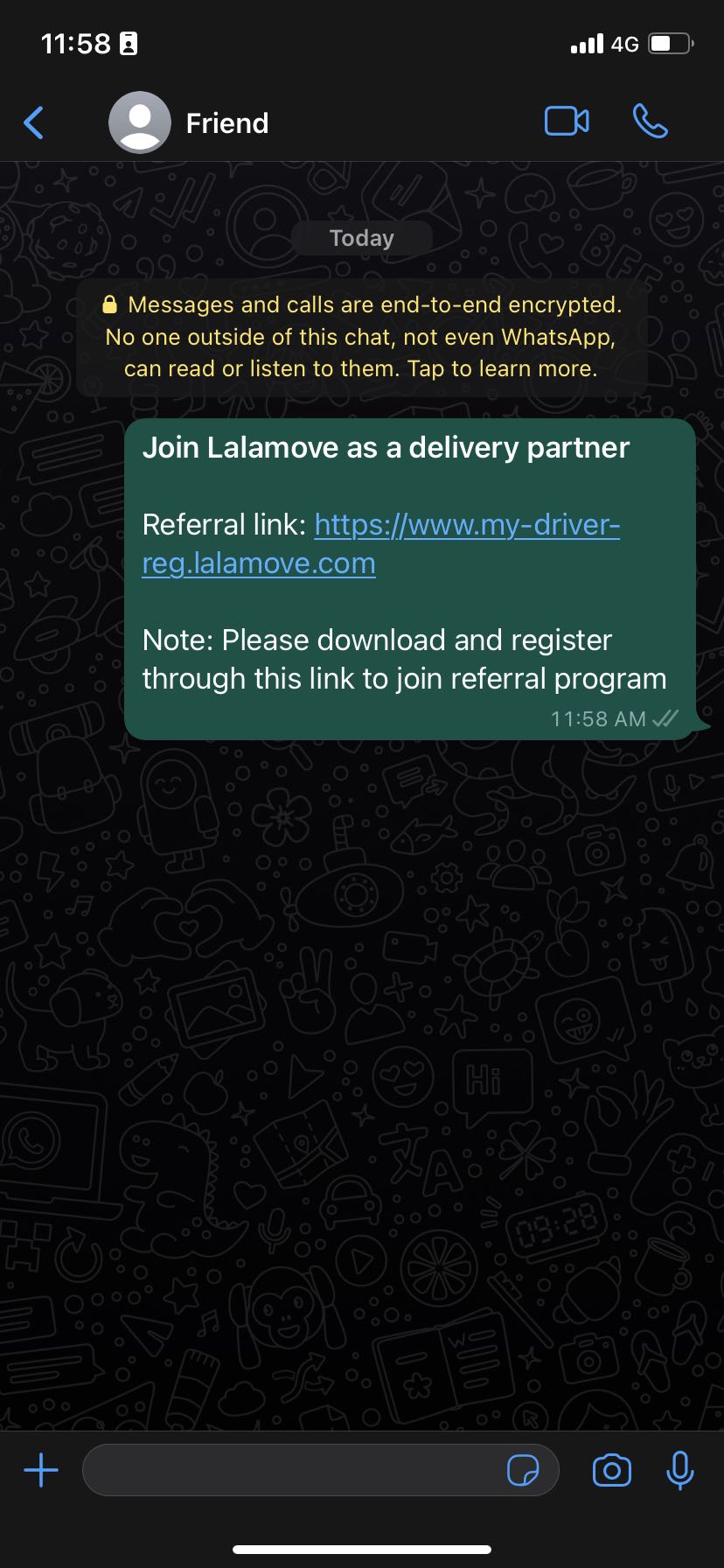
Task: Tap the microphone for a voice message
Action: pos(679,1471)
